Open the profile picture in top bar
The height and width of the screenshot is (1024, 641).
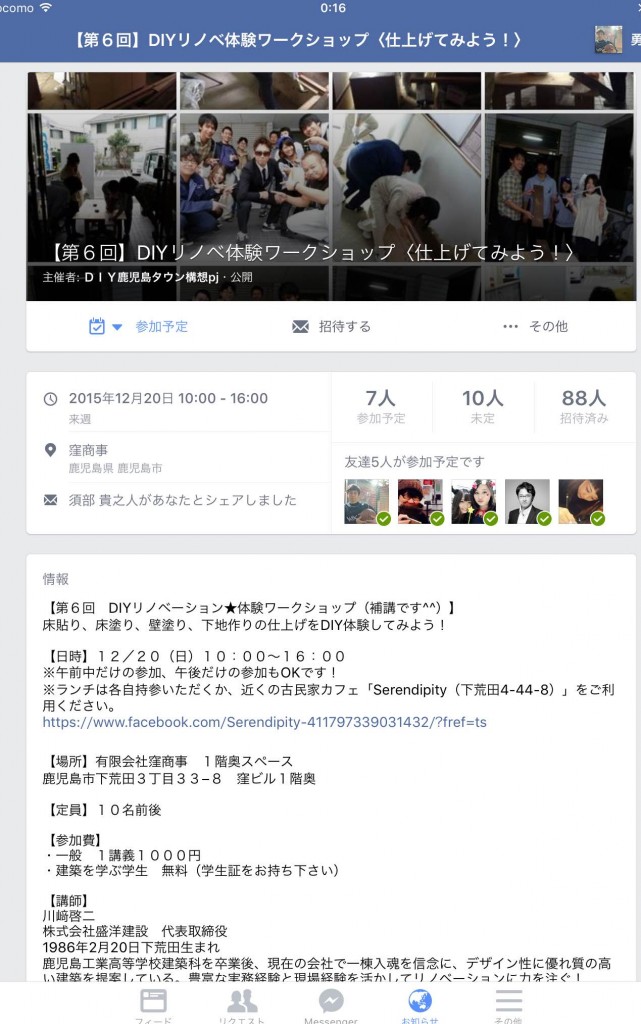coord(608,40)
